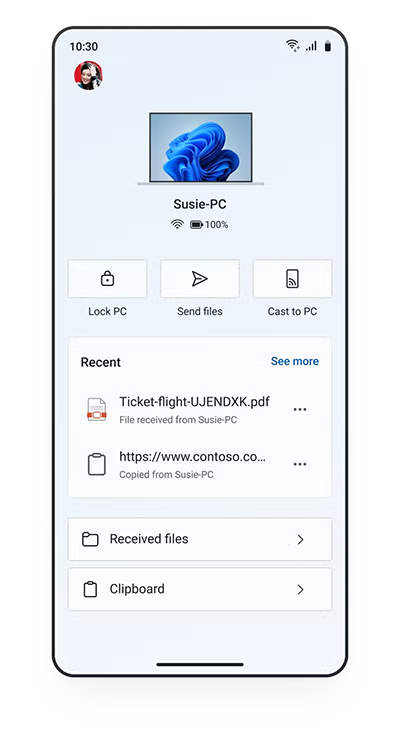The image size is (400, 755).
Task: Tap the Send files button
Action: 200,279
